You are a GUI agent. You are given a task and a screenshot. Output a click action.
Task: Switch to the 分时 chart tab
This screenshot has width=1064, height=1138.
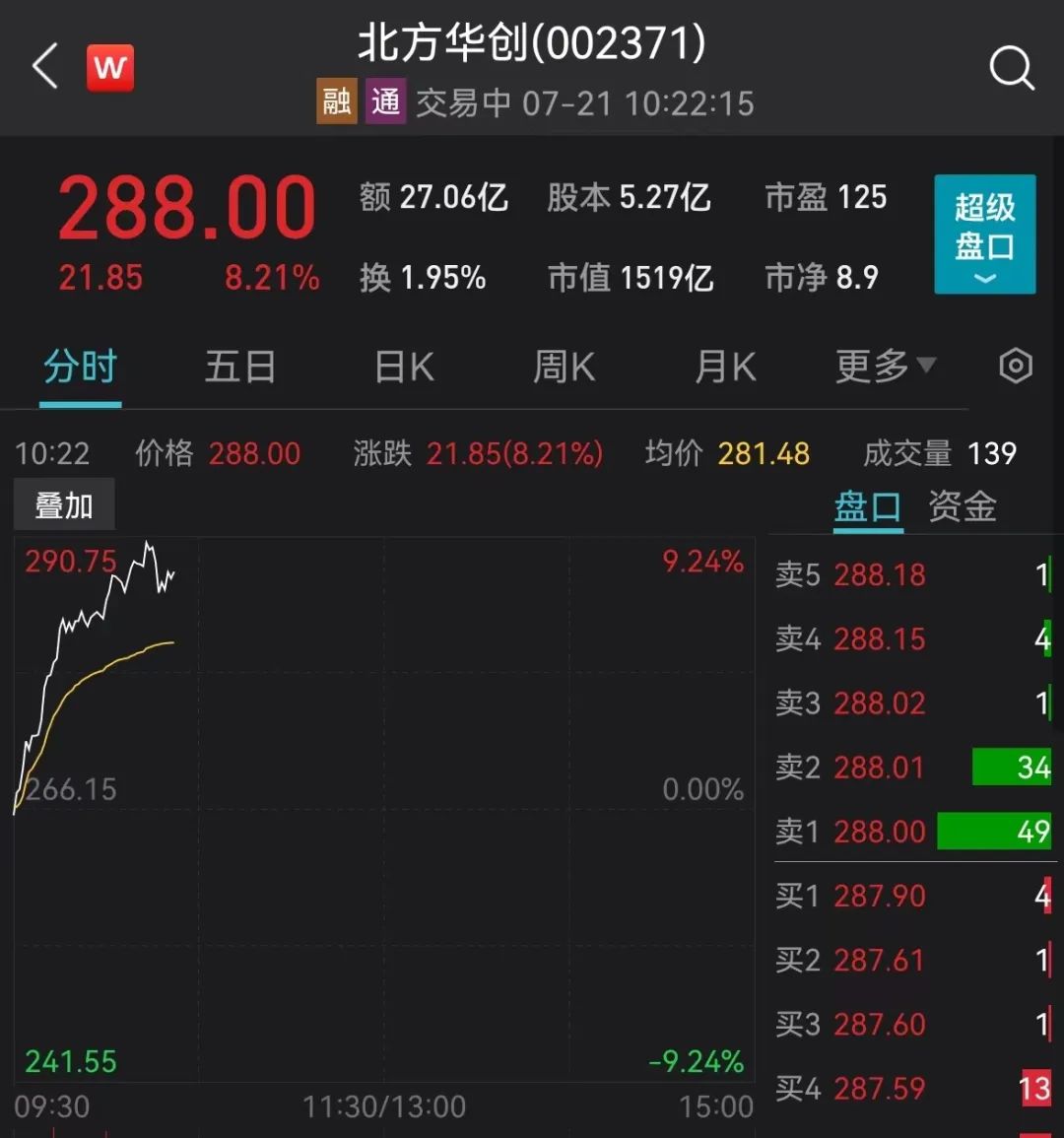tap(80, 368)
